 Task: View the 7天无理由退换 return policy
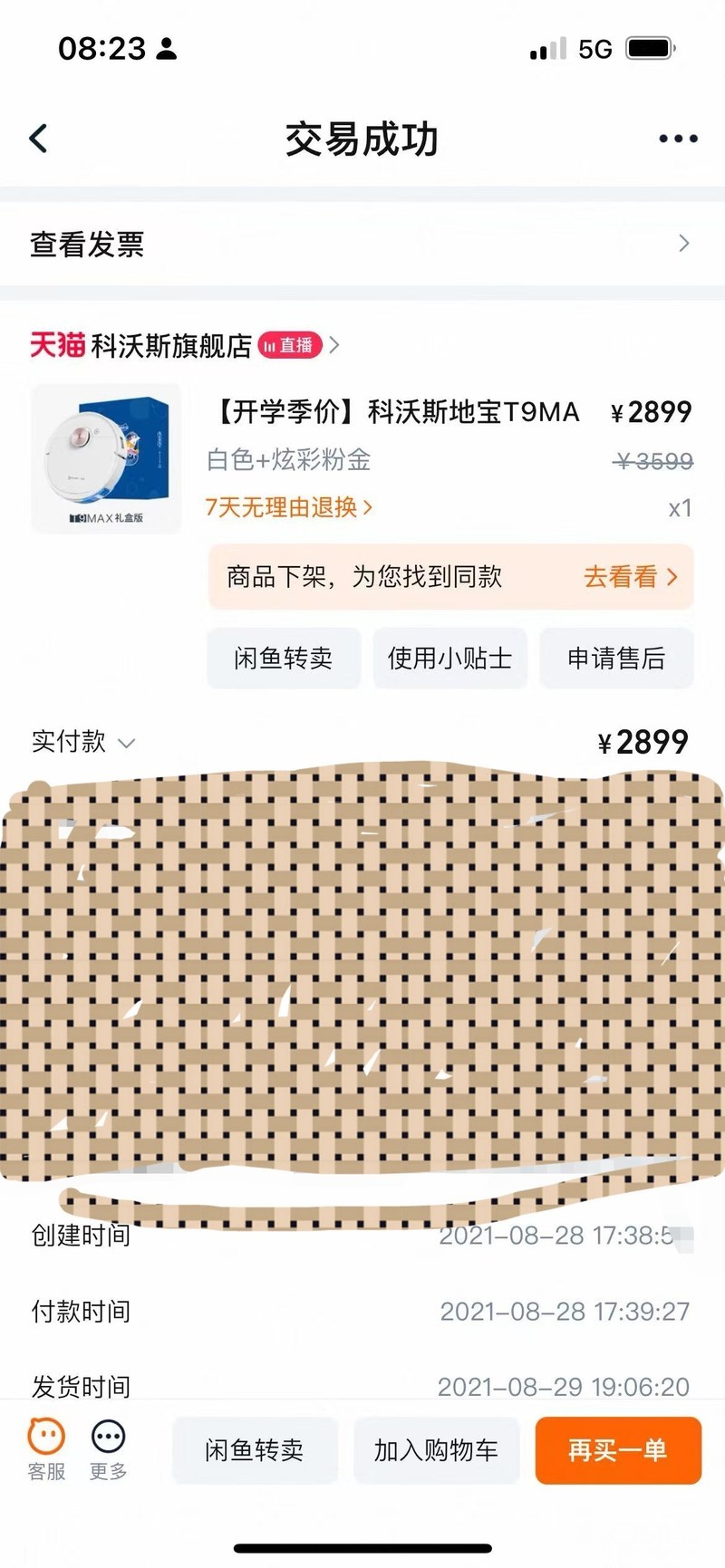tap(288, 507)
